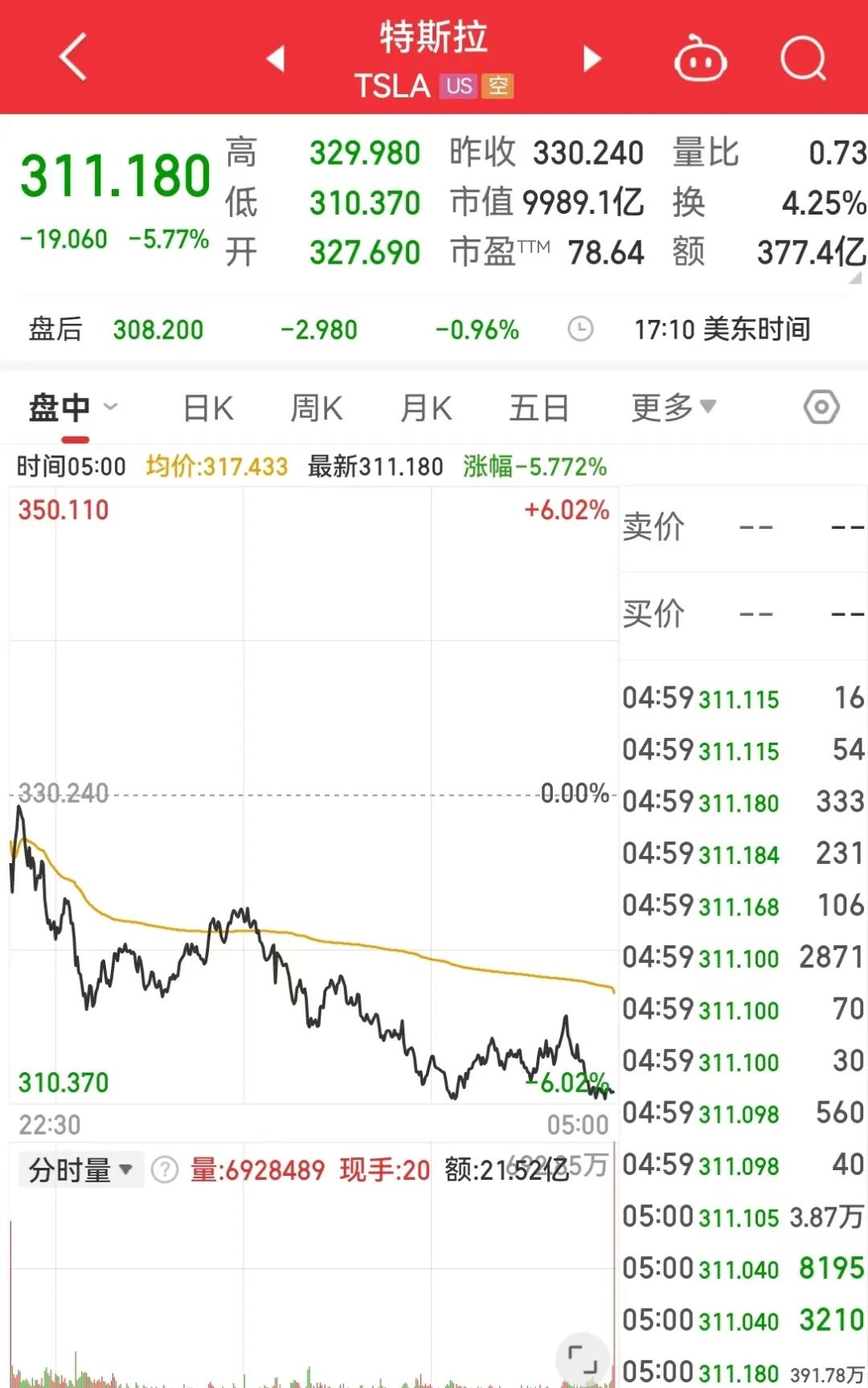The height and width of the screenshot is (1388, 868).
Task: Show the 五日 five-day chart
Action: click(x=539, y=408)
